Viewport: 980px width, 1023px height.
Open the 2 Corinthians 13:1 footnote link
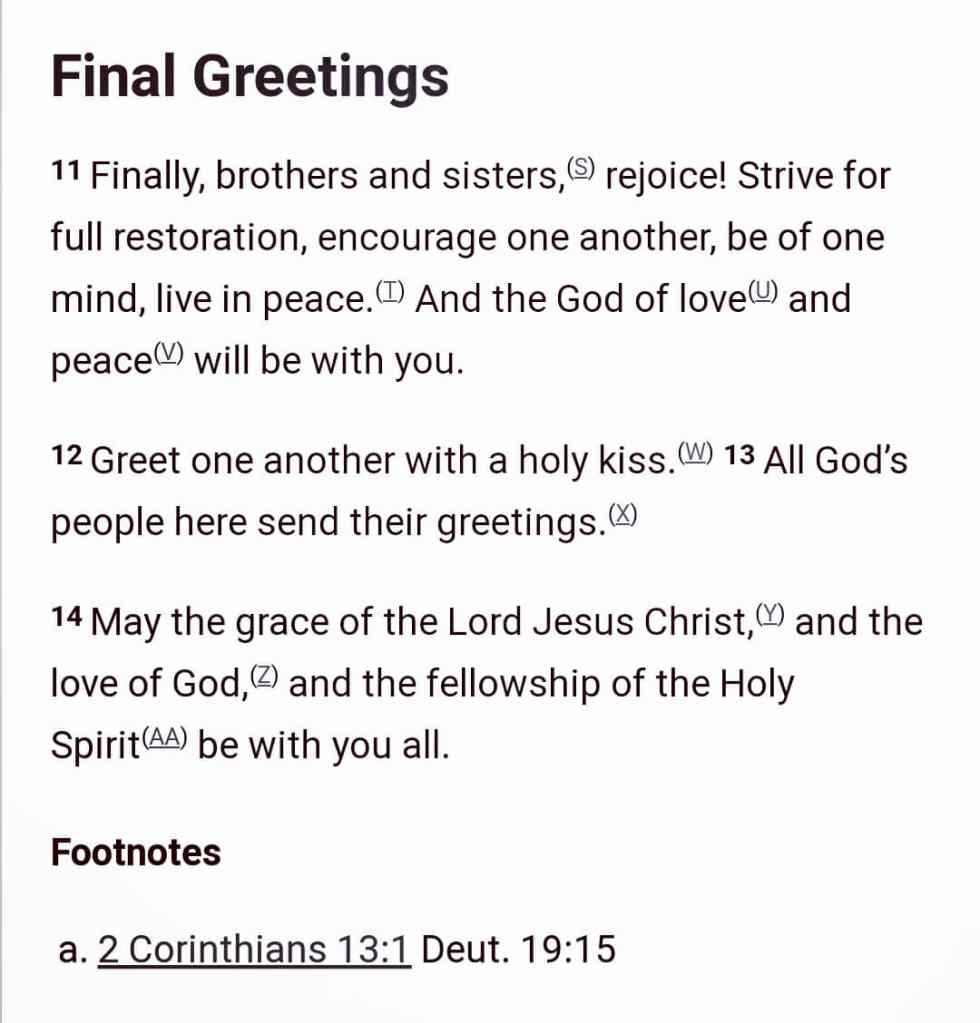click(255, 950)
